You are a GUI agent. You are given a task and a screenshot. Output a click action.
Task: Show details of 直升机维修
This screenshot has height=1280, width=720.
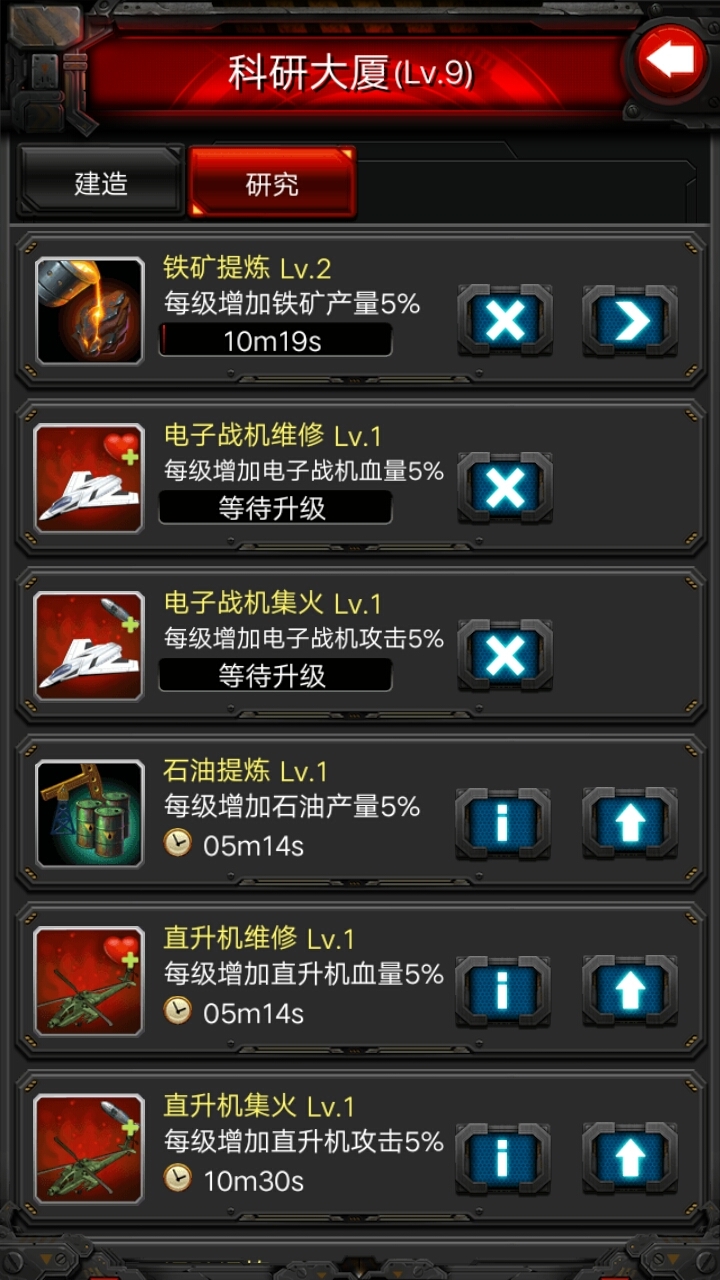tap(503, 991)
